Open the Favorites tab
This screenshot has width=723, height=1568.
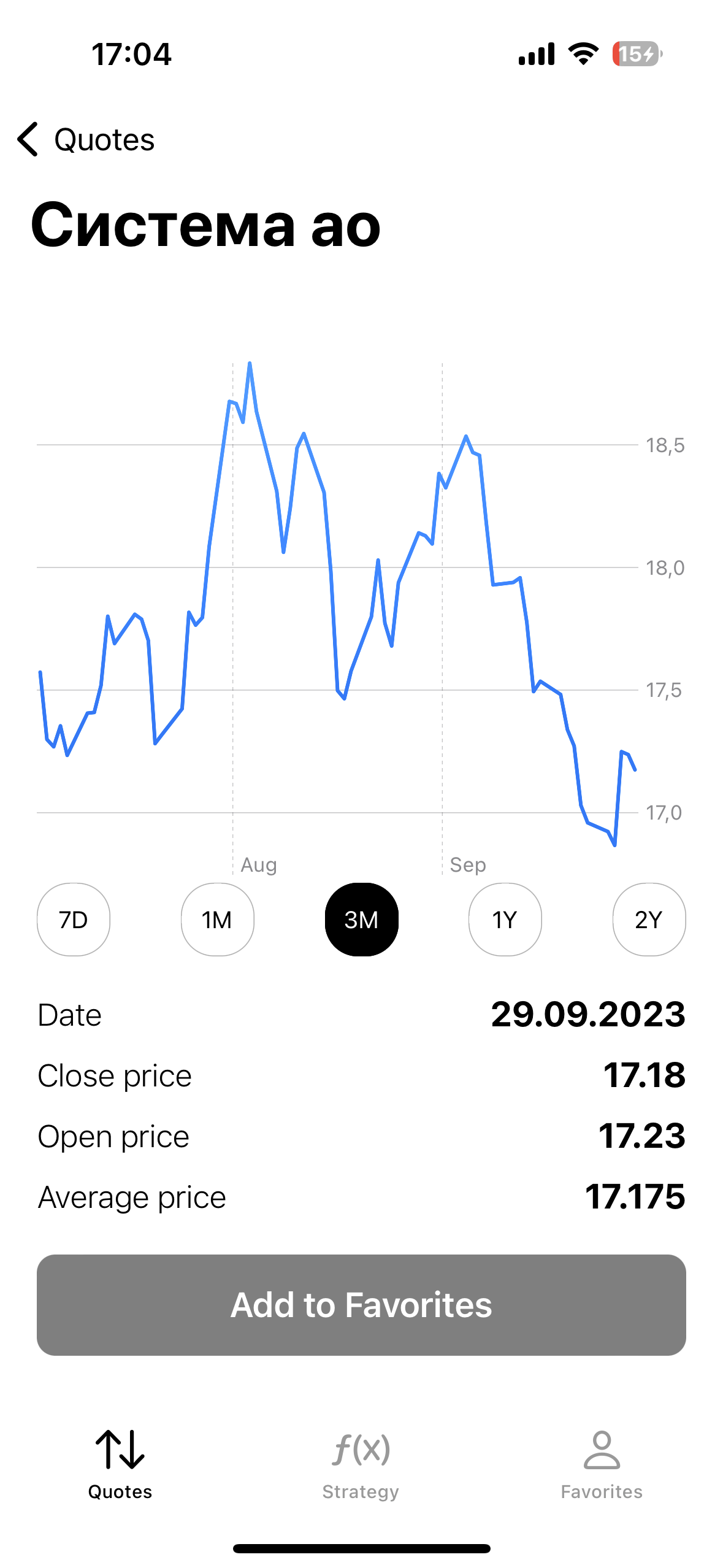point(602,1464)
